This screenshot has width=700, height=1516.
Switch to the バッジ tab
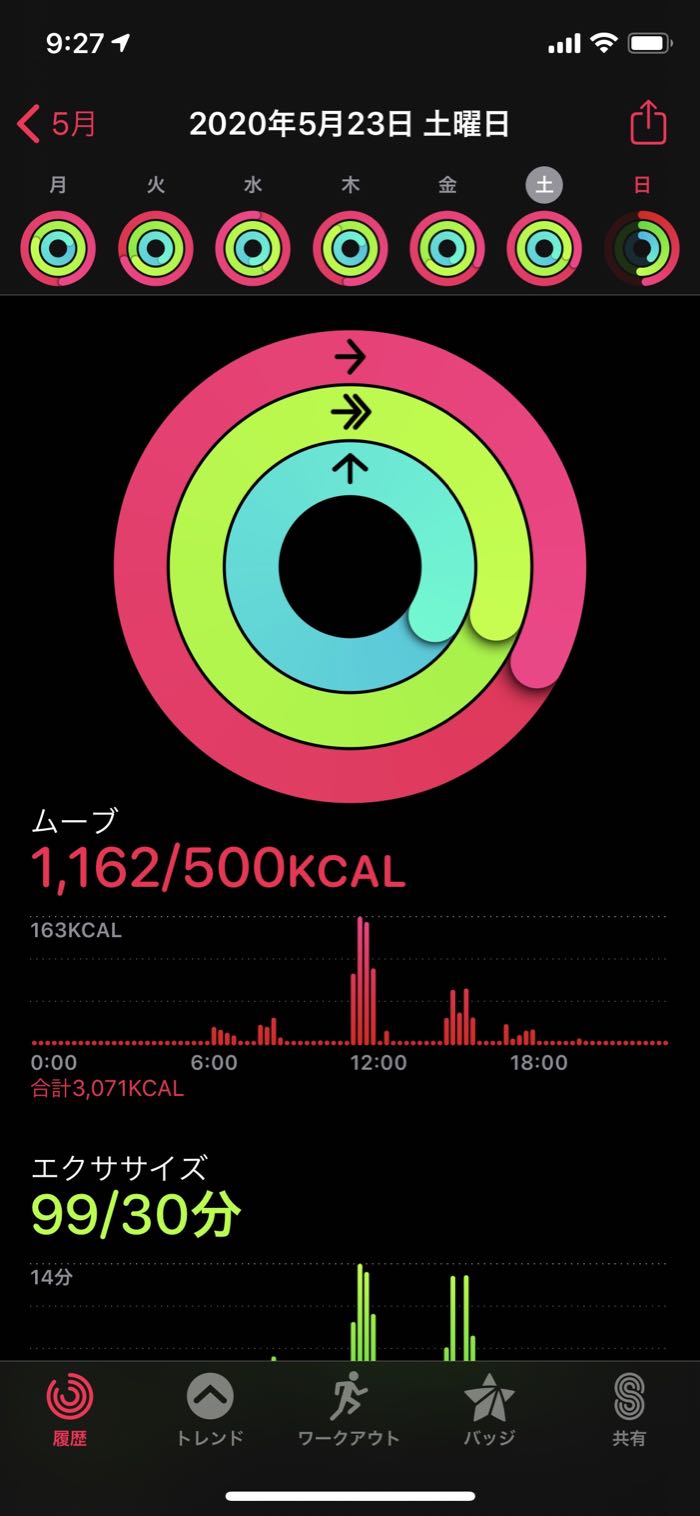click(x=489, y=1410)
